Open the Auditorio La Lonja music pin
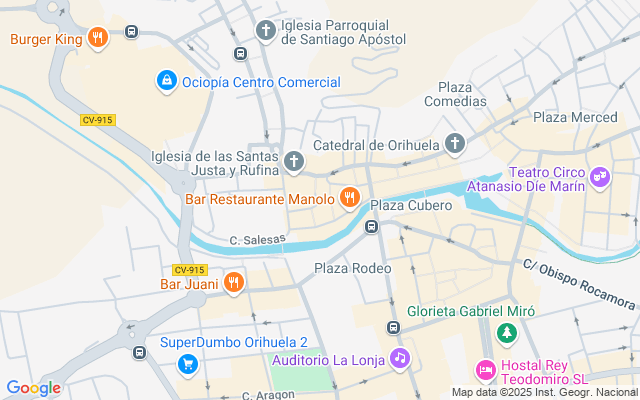640x400 pixels. 399,358
